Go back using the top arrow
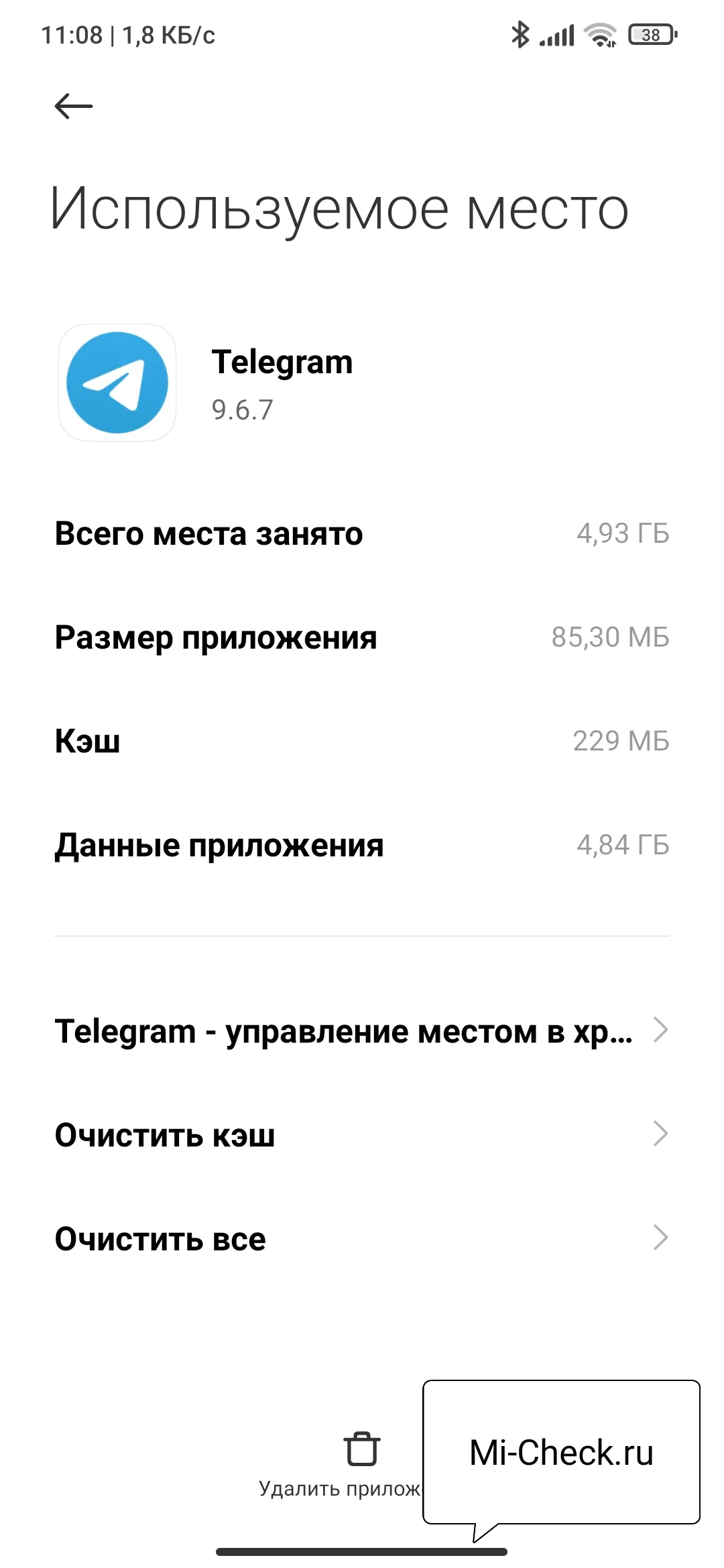Screen dimensions: 724x1568 74,106
